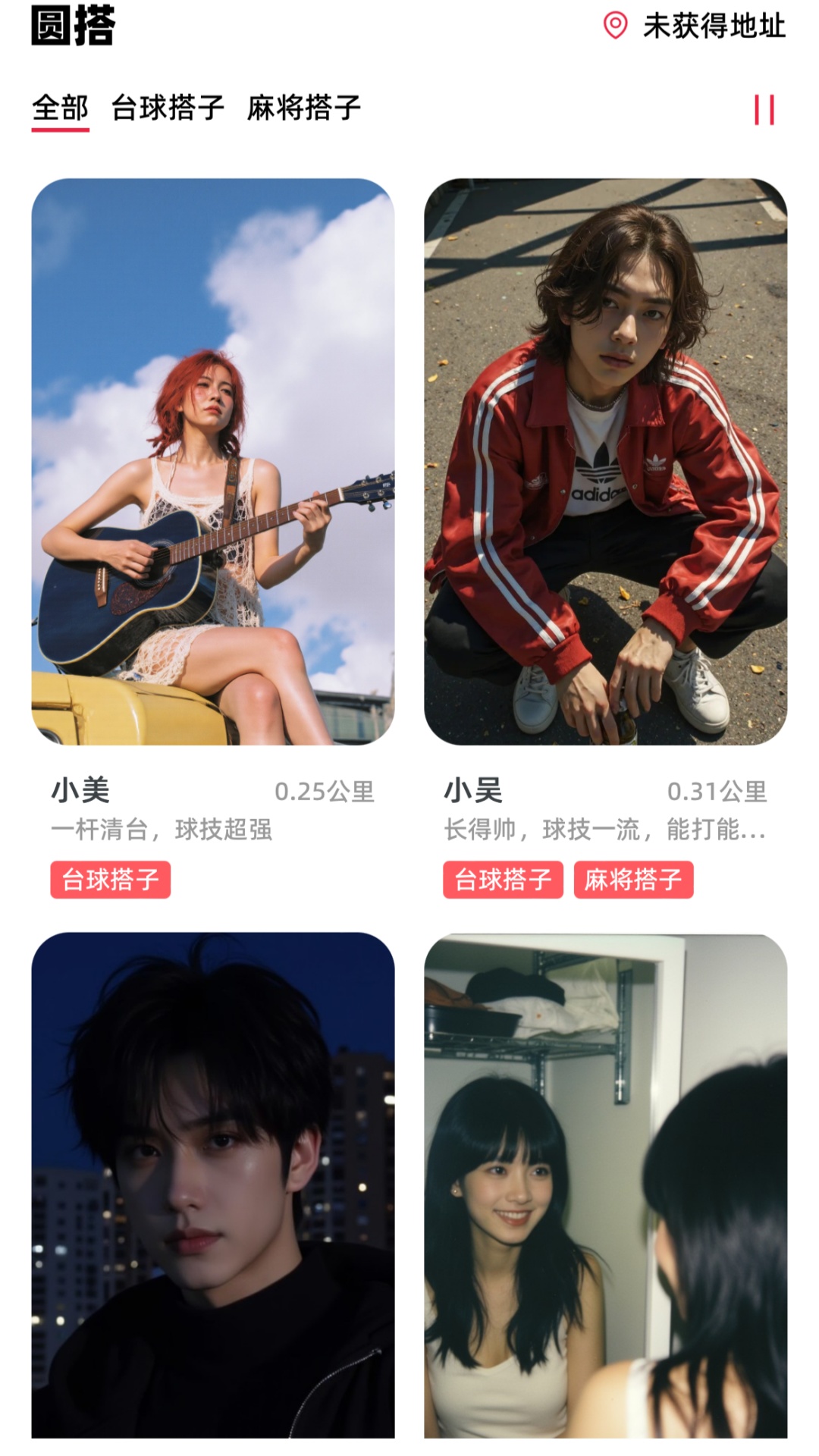Tap the 台球搭子 tag under 小吴
This screenshot has height=1456, width=819.
(503, 880)
